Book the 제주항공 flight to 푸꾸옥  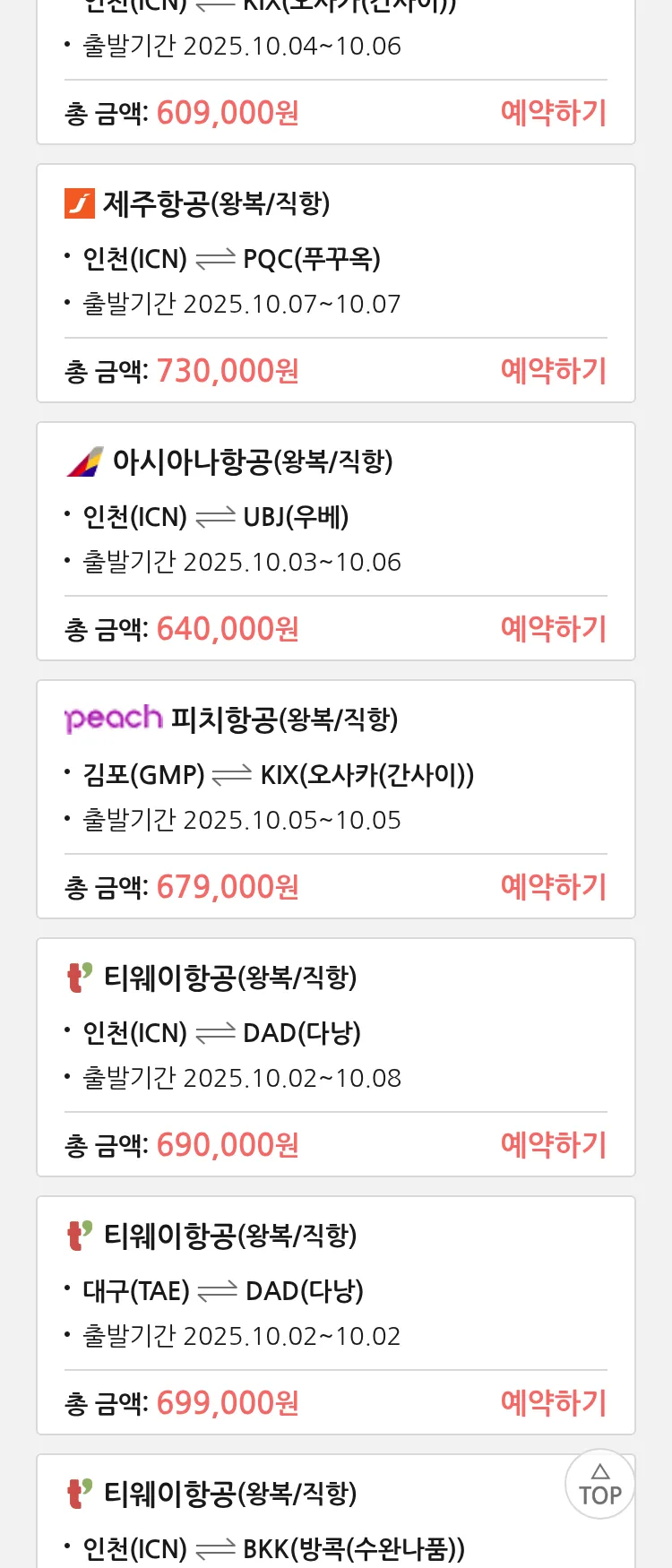tap(553, 371)
